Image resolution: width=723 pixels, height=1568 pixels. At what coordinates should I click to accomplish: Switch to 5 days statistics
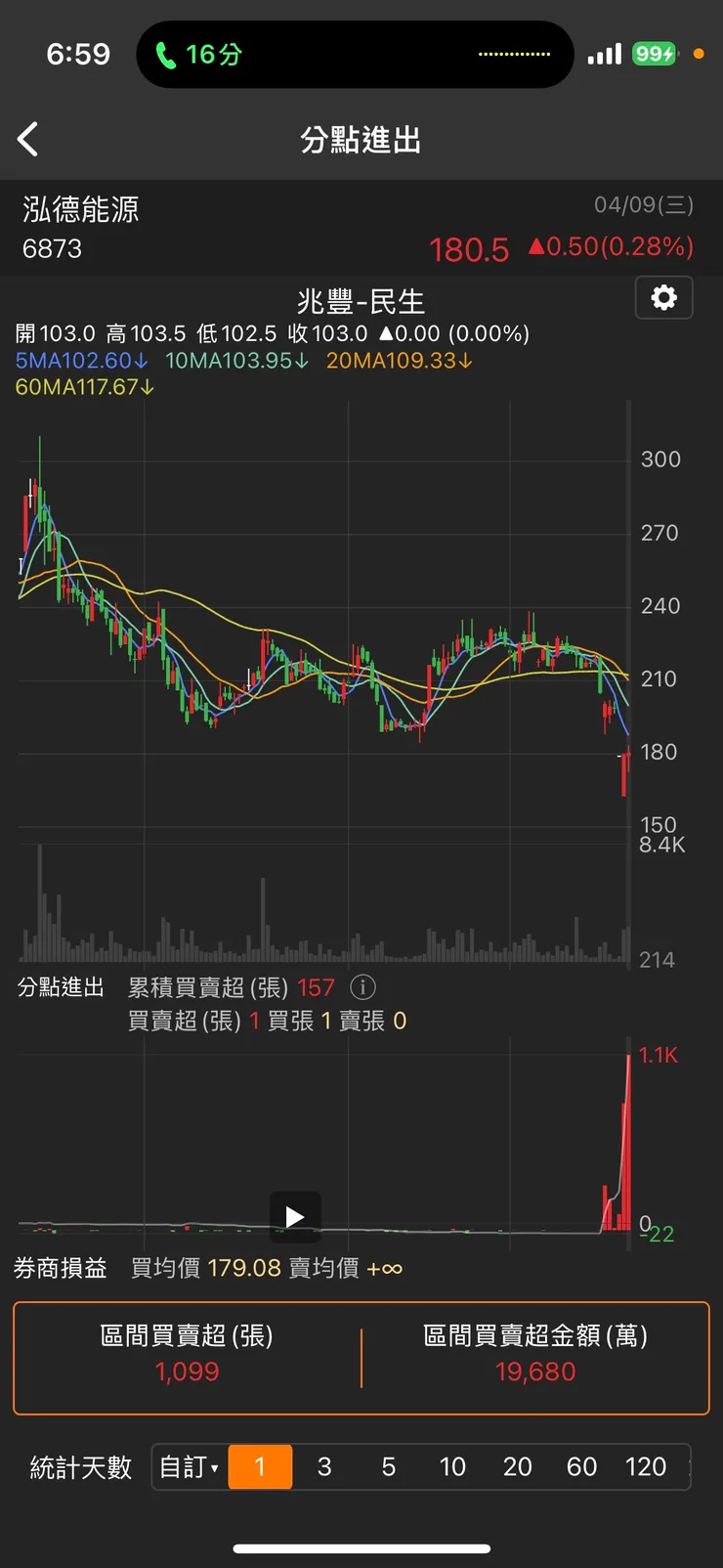tap(388, 1466)
